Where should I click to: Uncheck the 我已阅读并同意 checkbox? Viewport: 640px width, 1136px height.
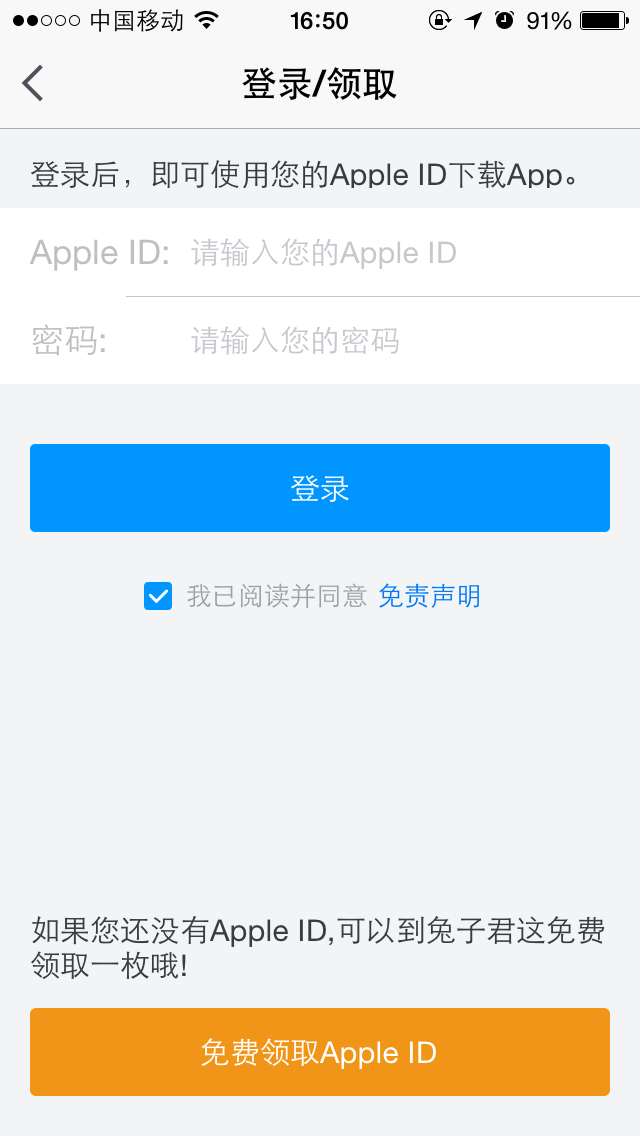[158, 596]
